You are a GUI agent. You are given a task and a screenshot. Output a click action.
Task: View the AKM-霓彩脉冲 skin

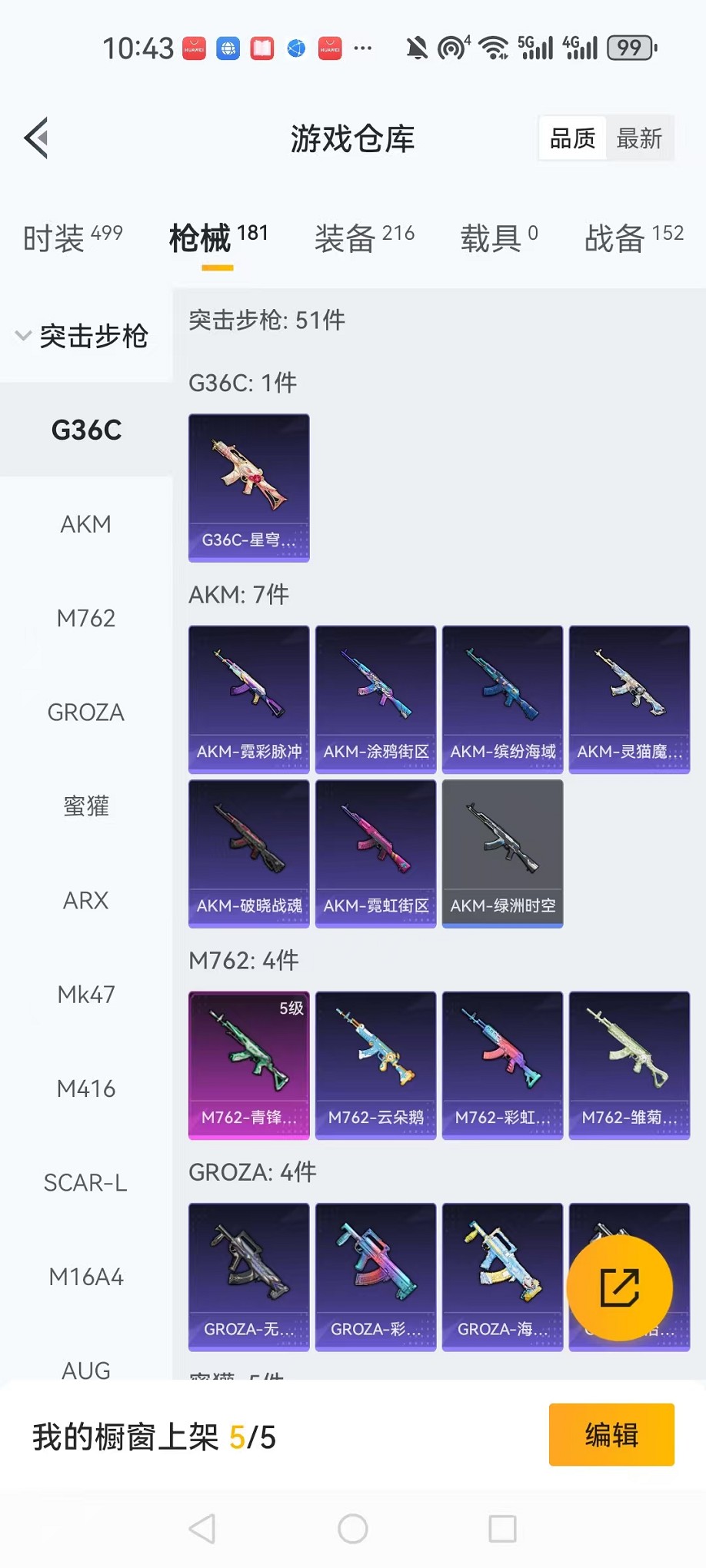[x=249, y=699]
